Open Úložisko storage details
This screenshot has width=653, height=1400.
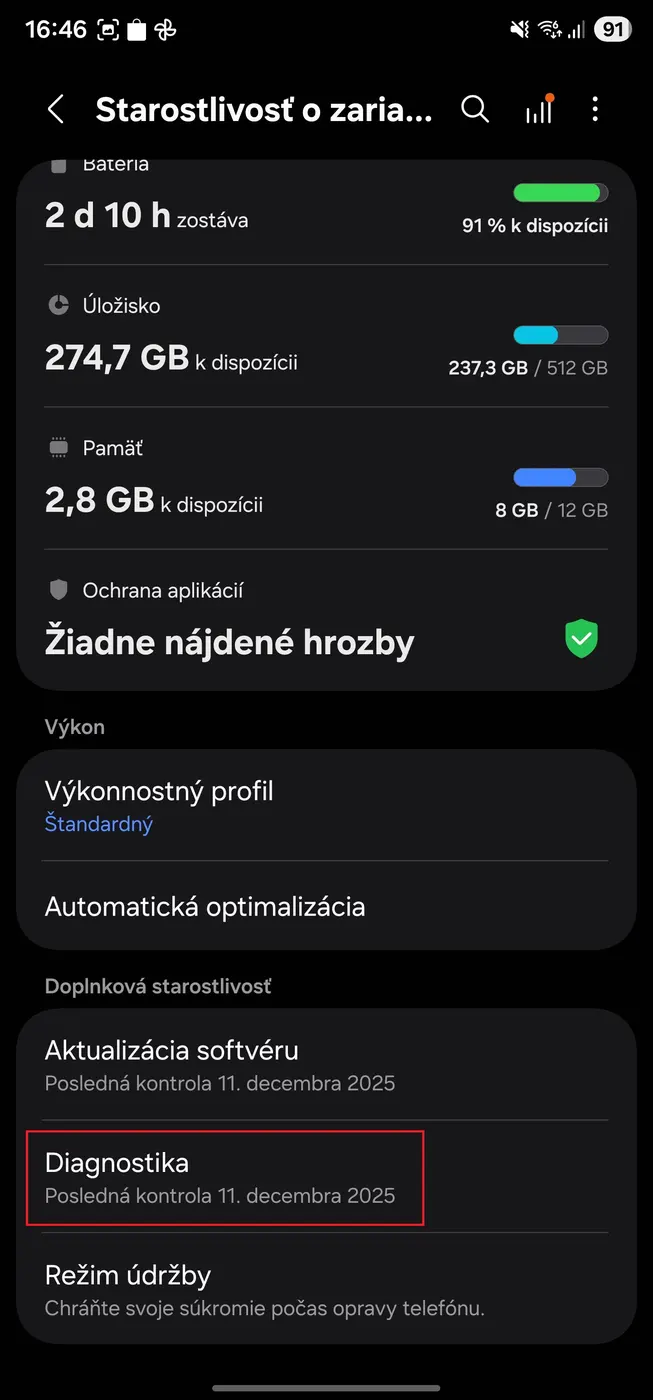(x=326, y=336)
